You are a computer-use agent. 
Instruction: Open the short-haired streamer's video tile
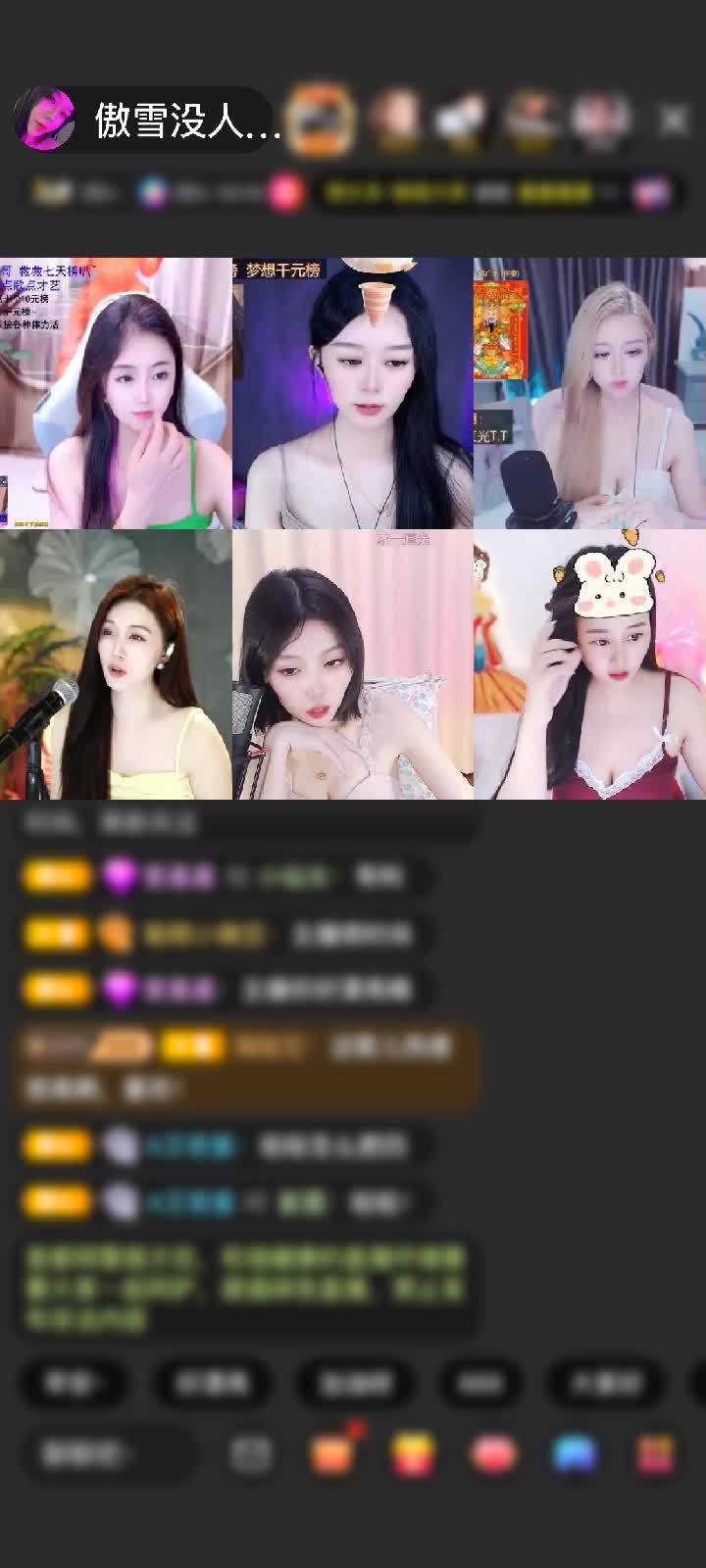[x=353, y=665]
